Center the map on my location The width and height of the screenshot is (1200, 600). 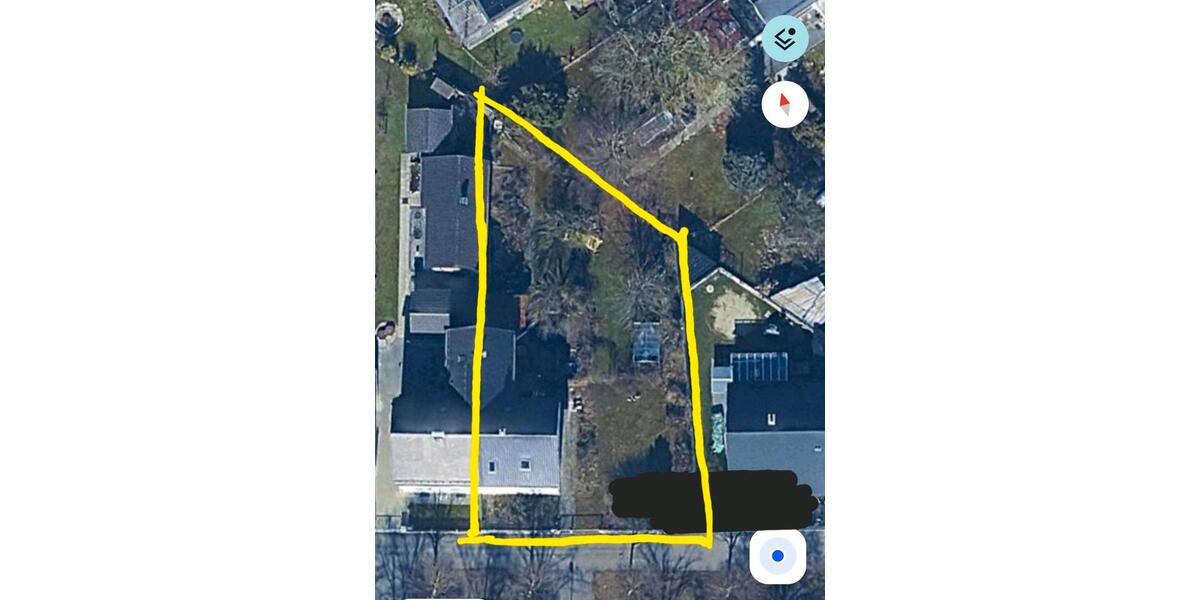tap(777, 556)
